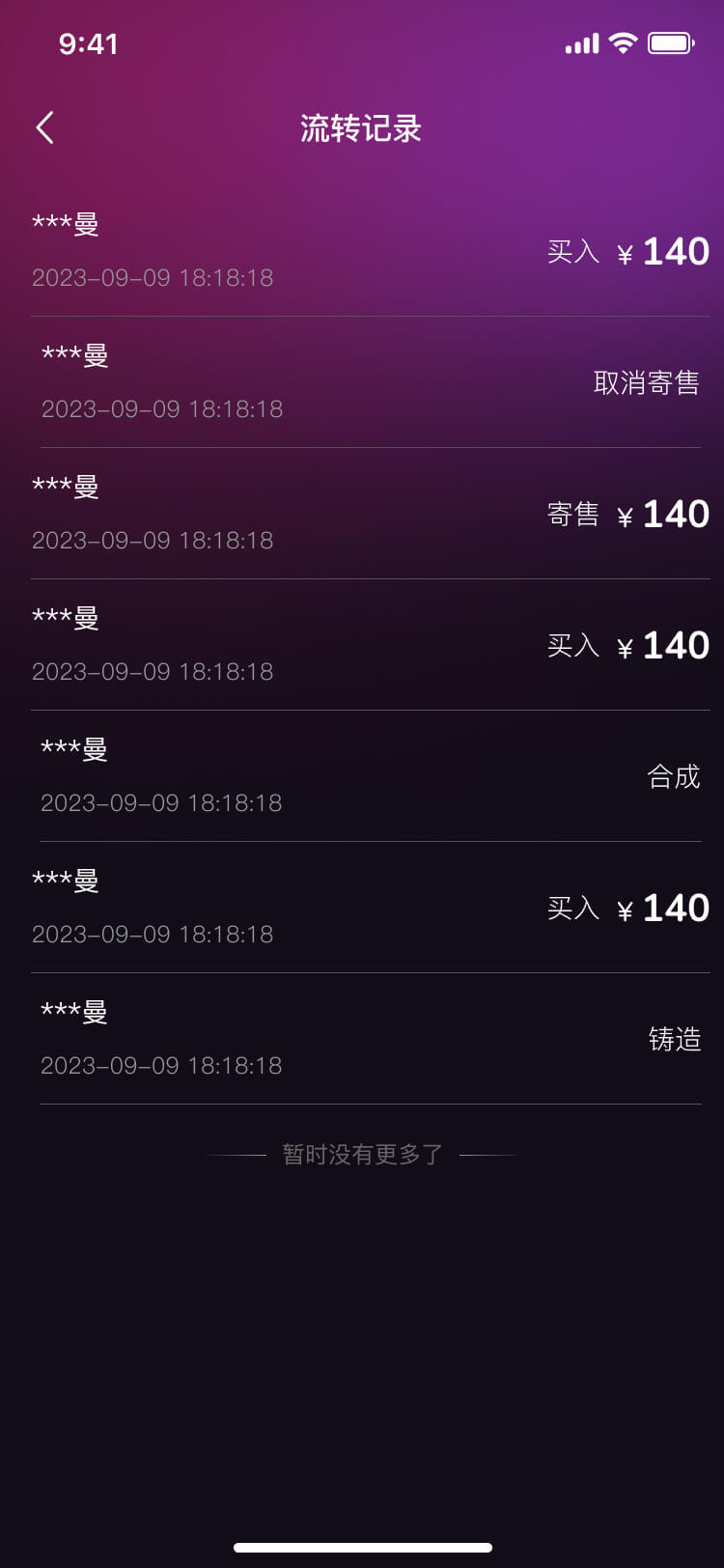Tap the username ***曼 in the first record
The height and width of the screenshot is (1568, 724).
(64, 223)
